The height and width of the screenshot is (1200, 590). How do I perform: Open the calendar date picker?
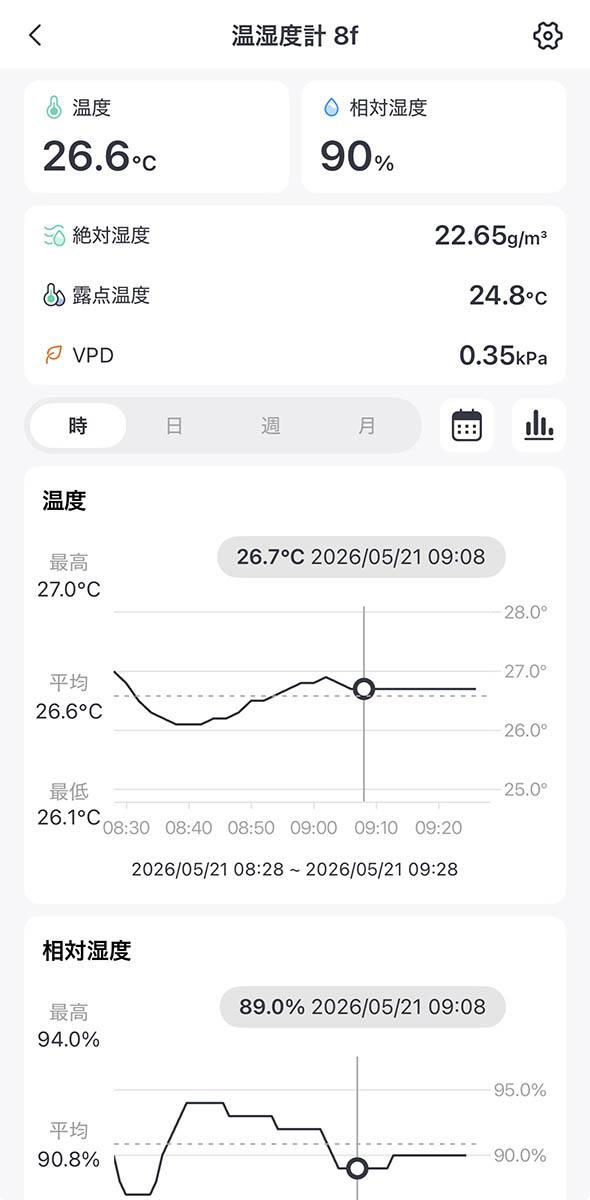coord(467,426)
